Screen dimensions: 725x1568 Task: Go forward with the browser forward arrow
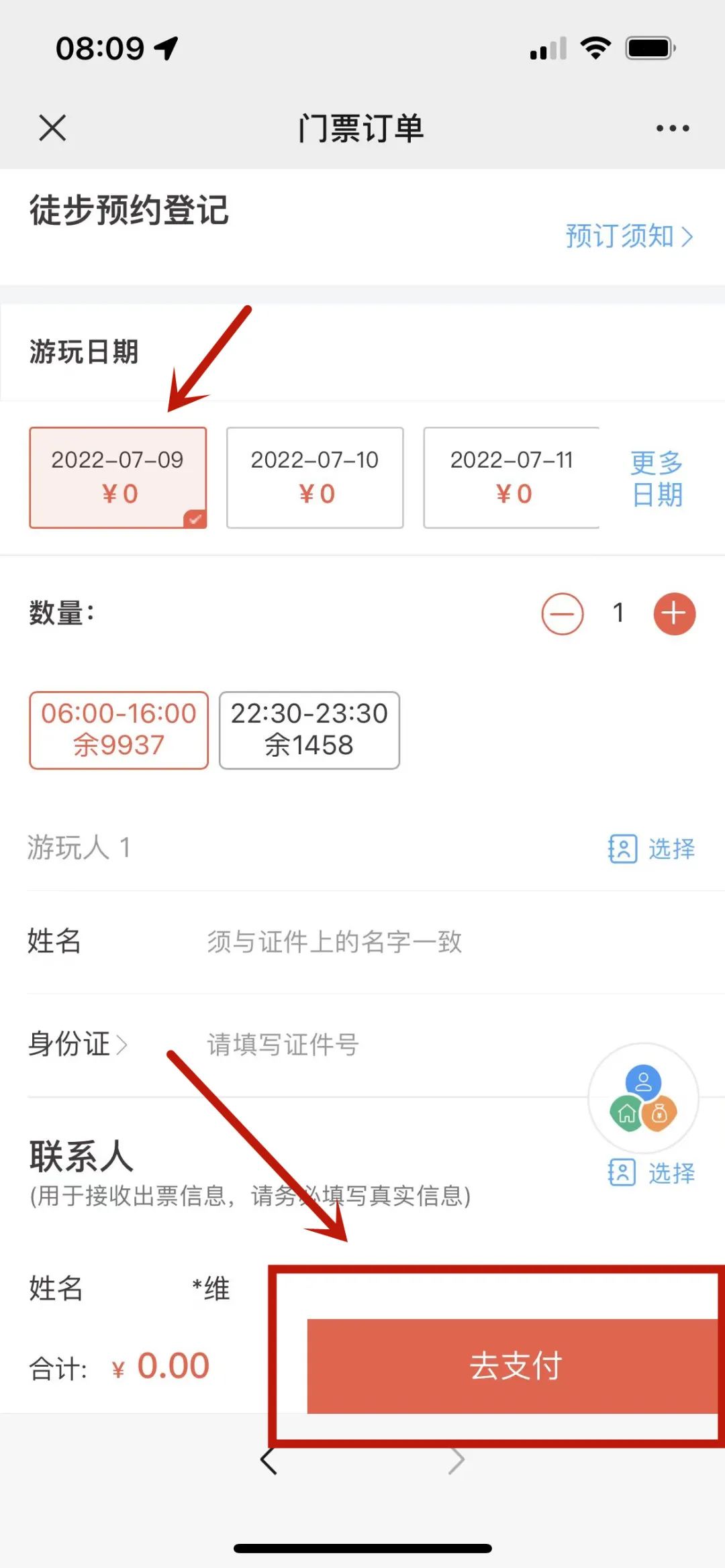[x=456, y=1460]
